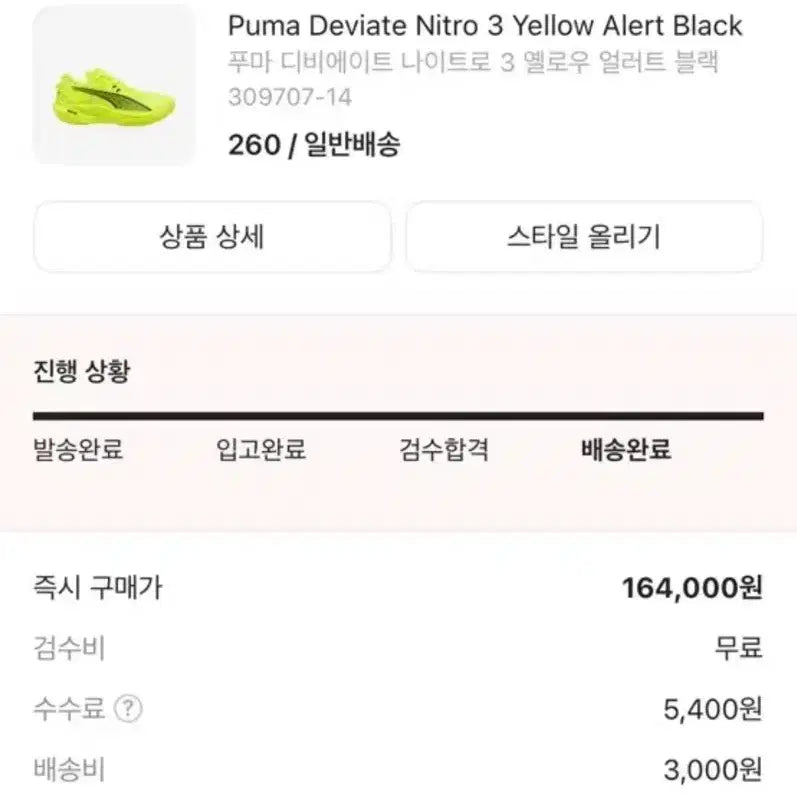Open the Puma Deviate Nitro 3 product thumbnail
797x797 pixels.
114,85
